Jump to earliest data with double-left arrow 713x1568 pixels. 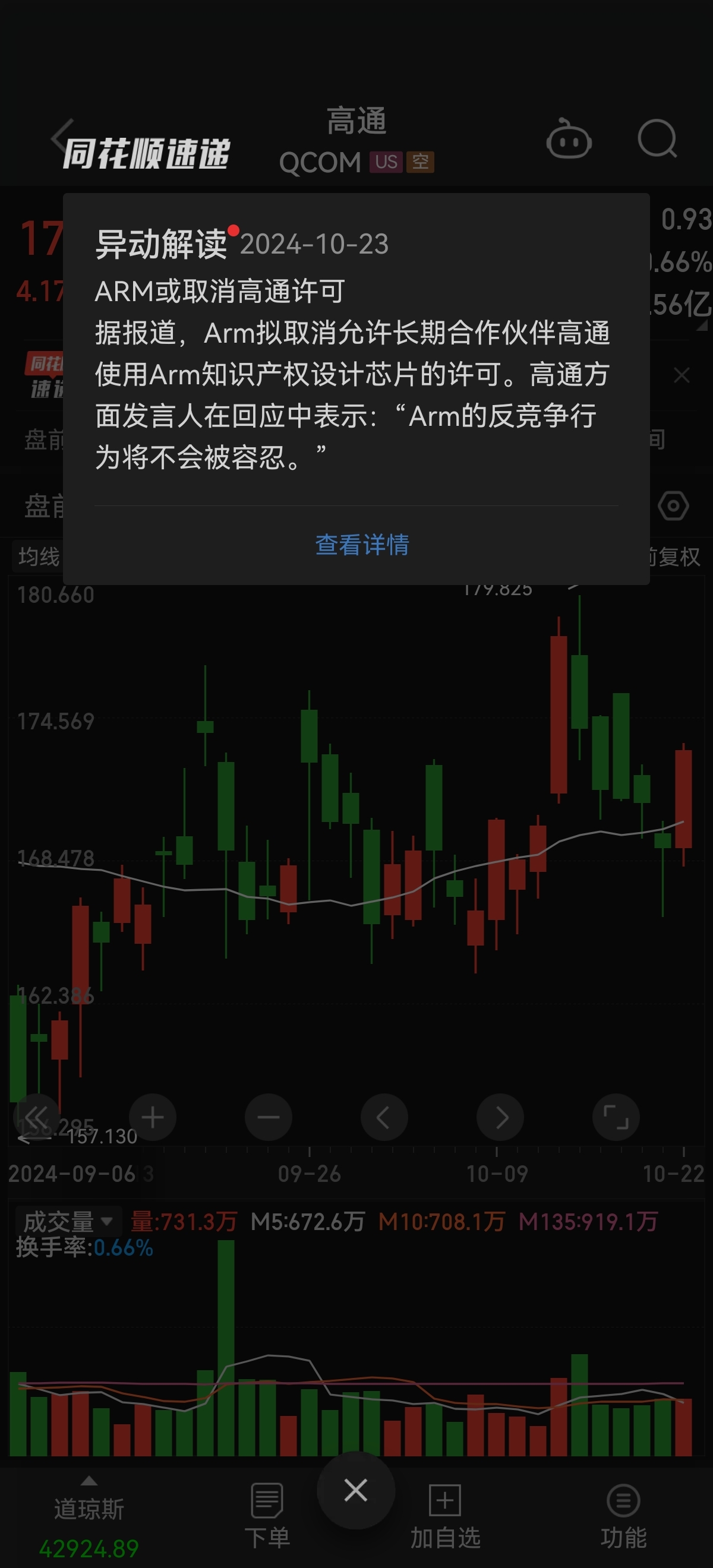coord(36,1118)
